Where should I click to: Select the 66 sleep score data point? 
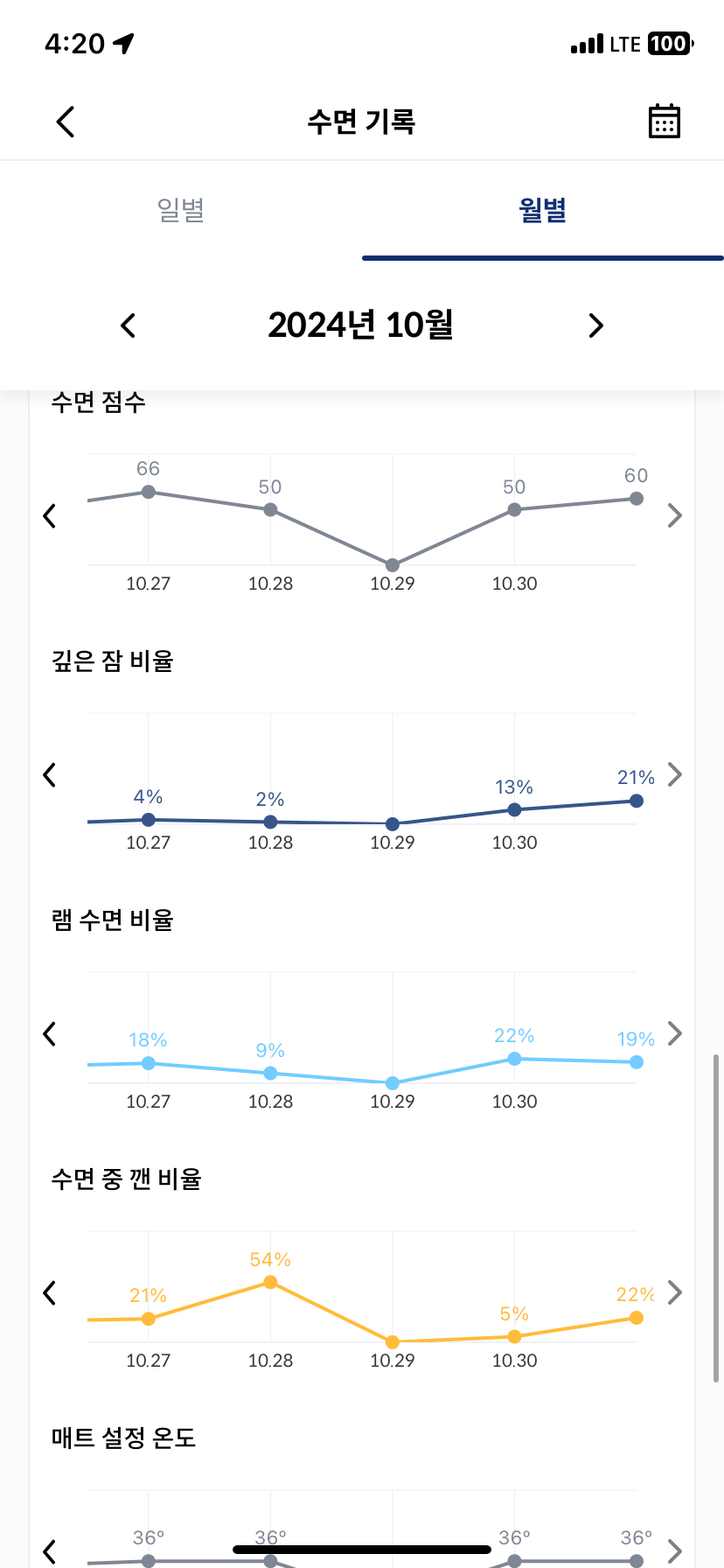[149, 492]
